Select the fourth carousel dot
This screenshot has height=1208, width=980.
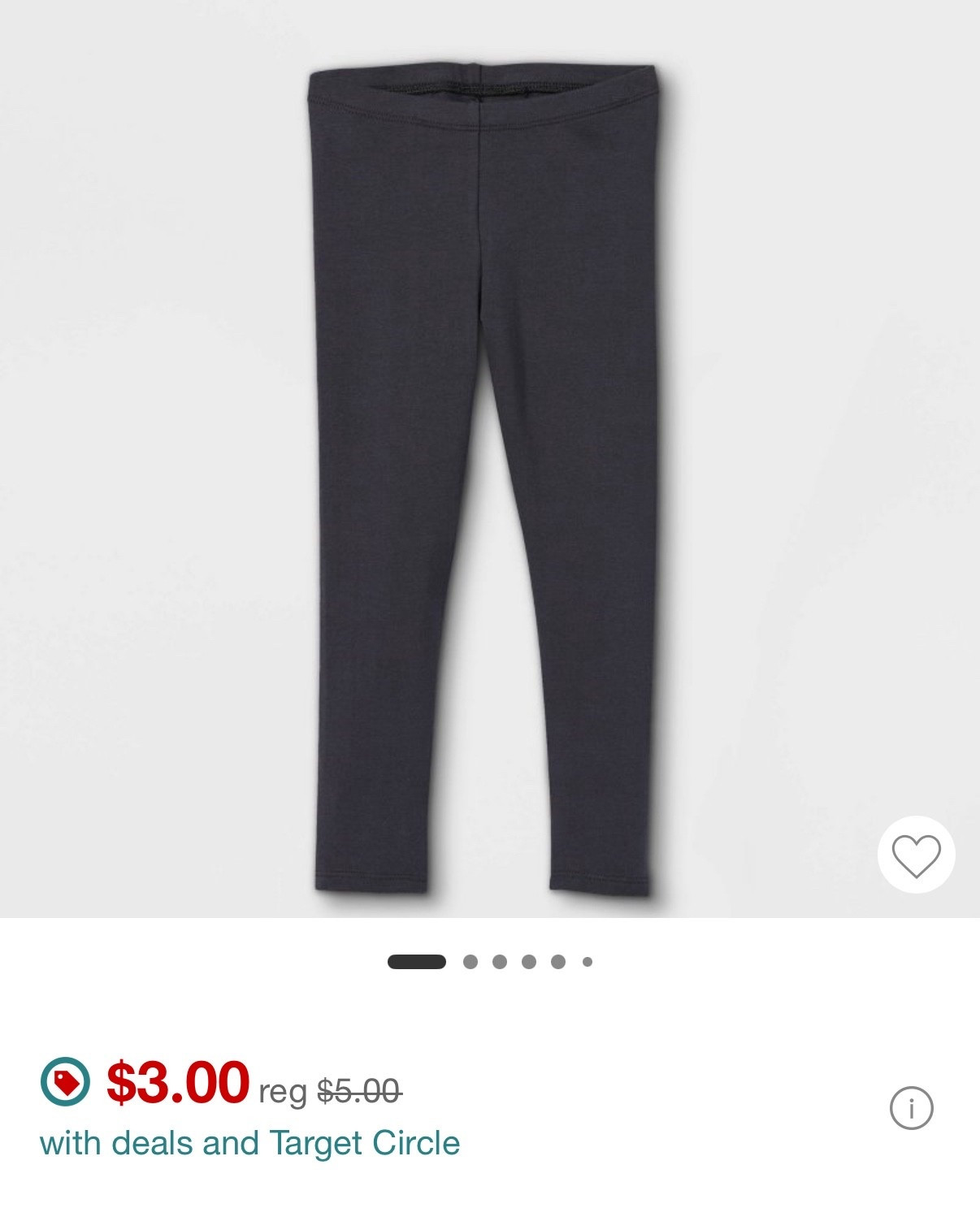pos(528,963)
